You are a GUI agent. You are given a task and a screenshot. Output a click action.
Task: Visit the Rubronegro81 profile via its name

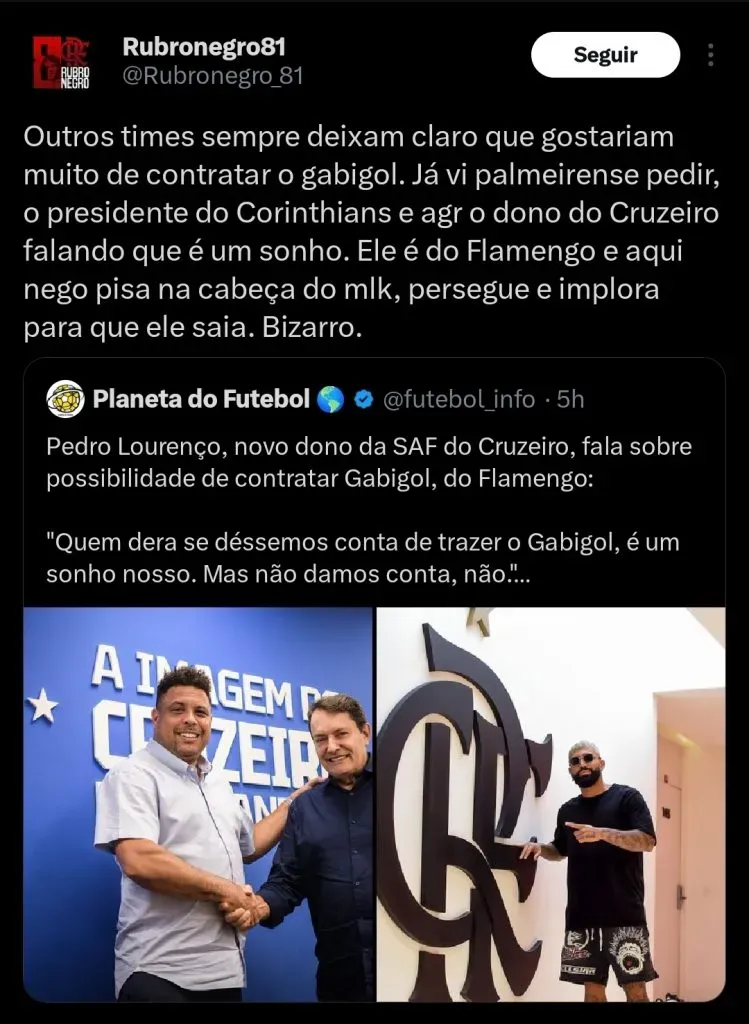pos(205,47)
